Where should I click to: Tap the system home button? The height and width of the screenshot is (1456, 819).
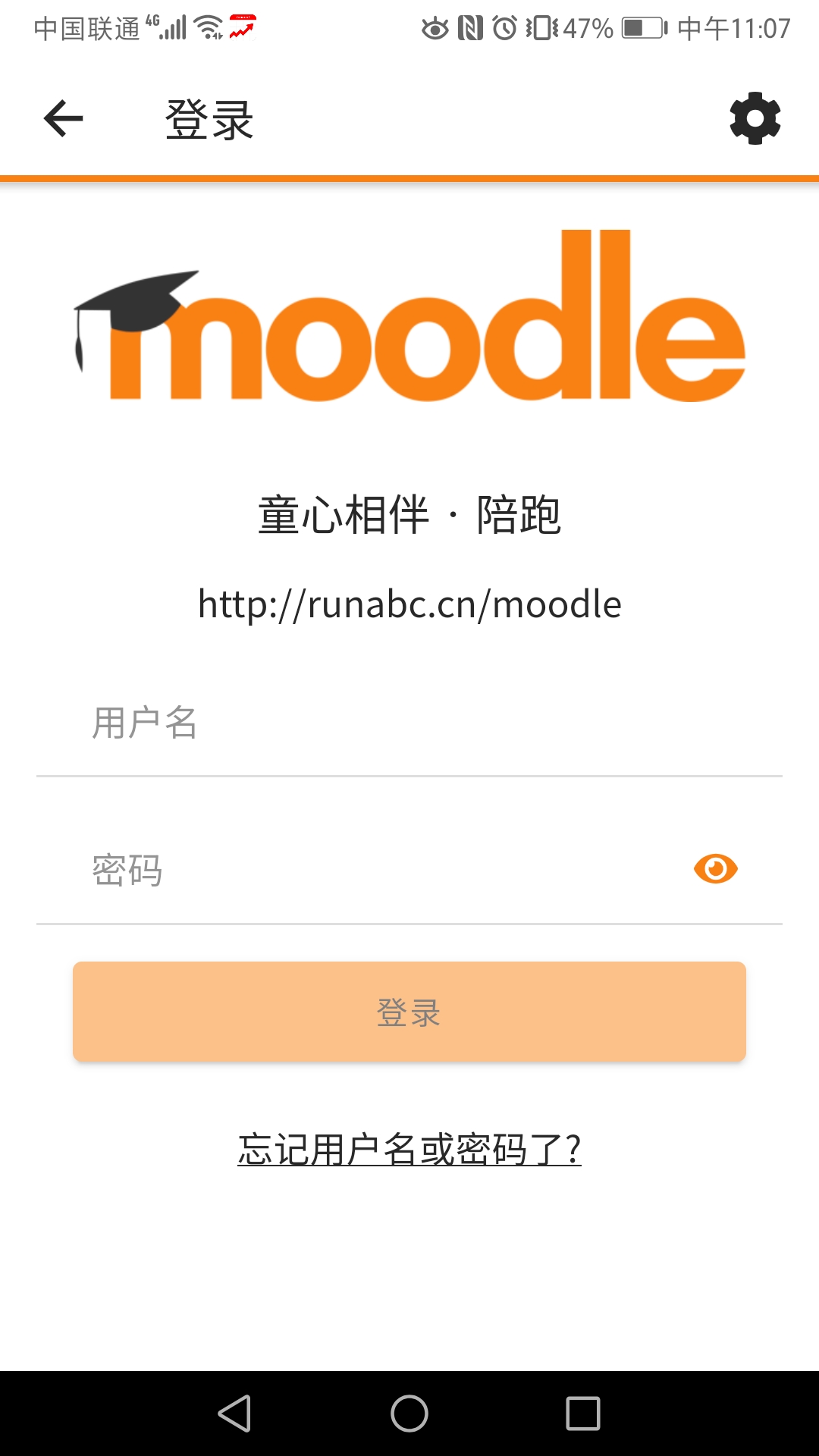[x=409, y=1414]
